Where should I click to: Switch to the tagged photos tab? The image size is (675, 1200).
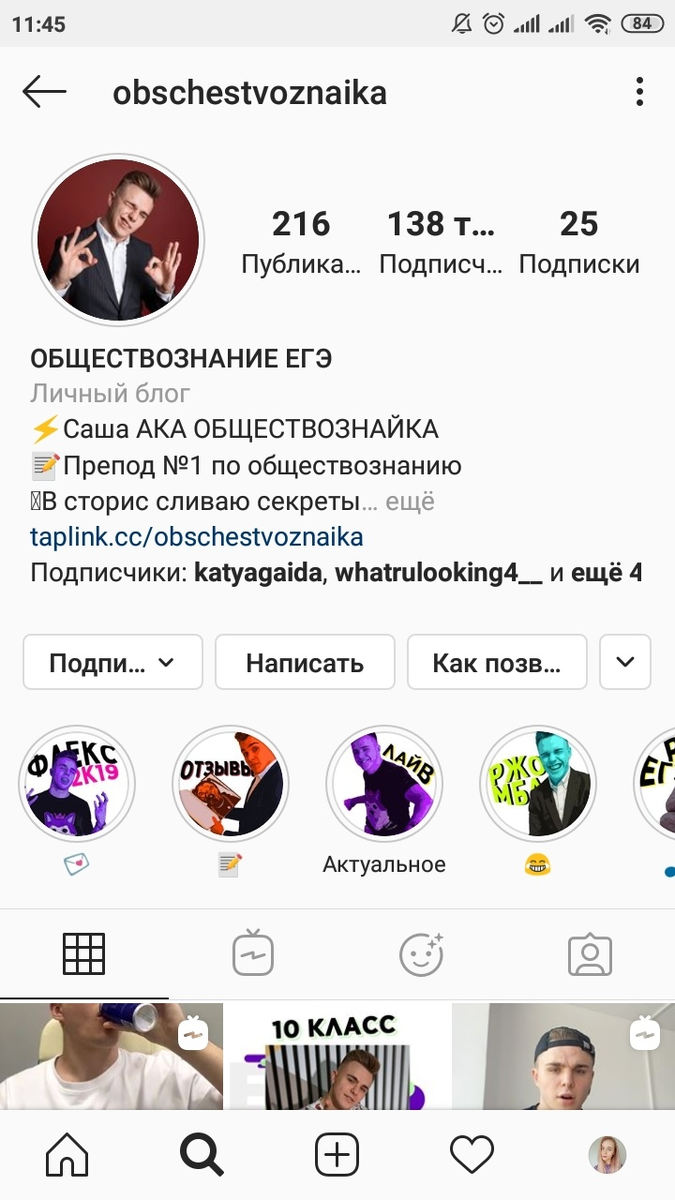coord(590,954)
